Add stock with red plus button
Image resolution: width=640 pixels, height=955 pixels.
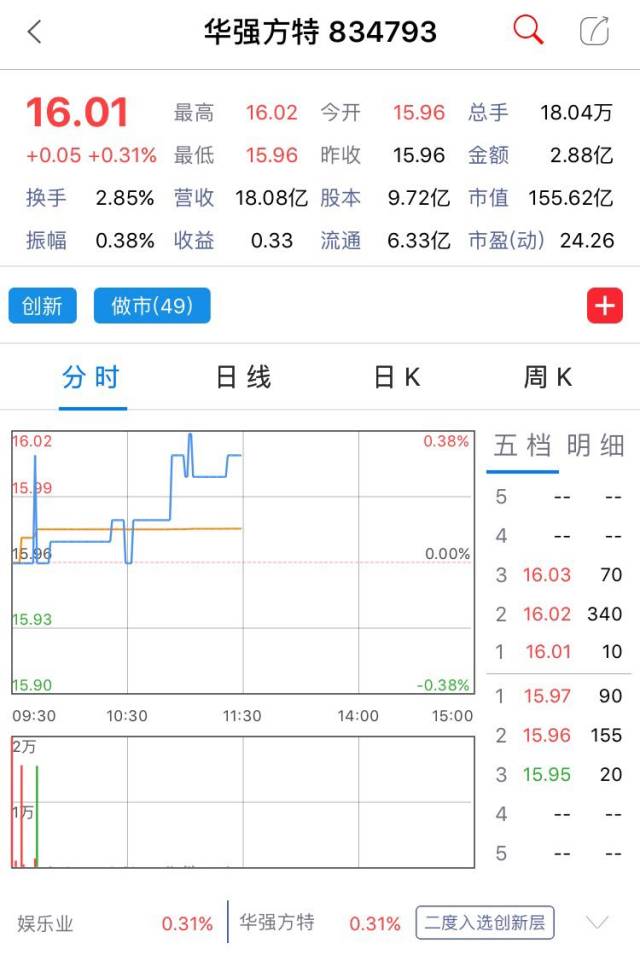coord(605,306)
